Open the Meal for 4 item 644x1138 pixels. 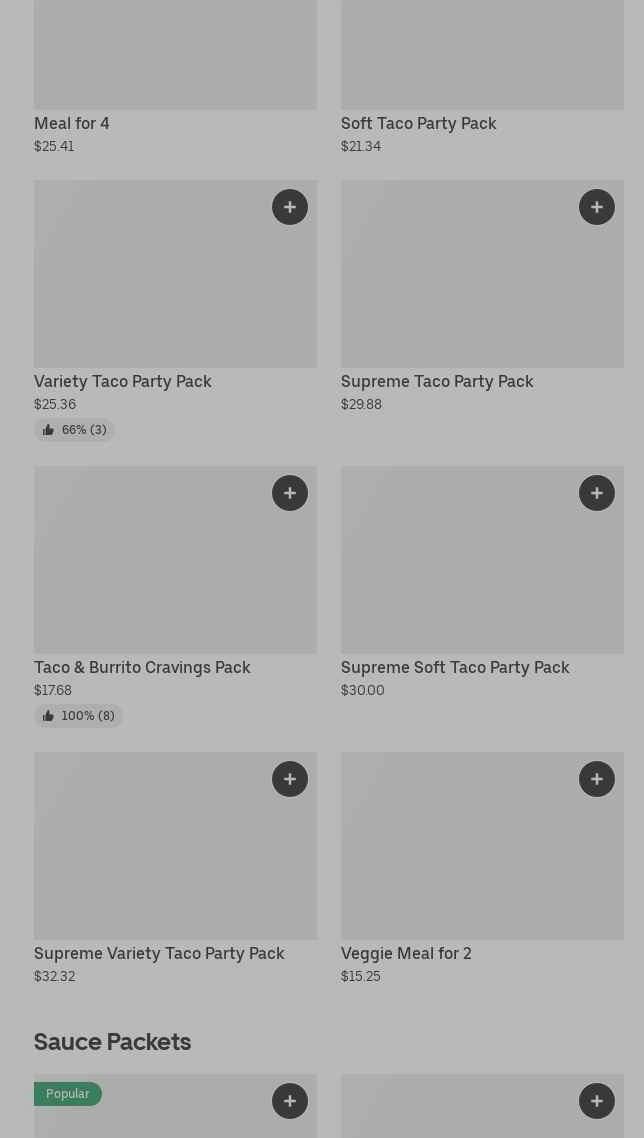175,77
